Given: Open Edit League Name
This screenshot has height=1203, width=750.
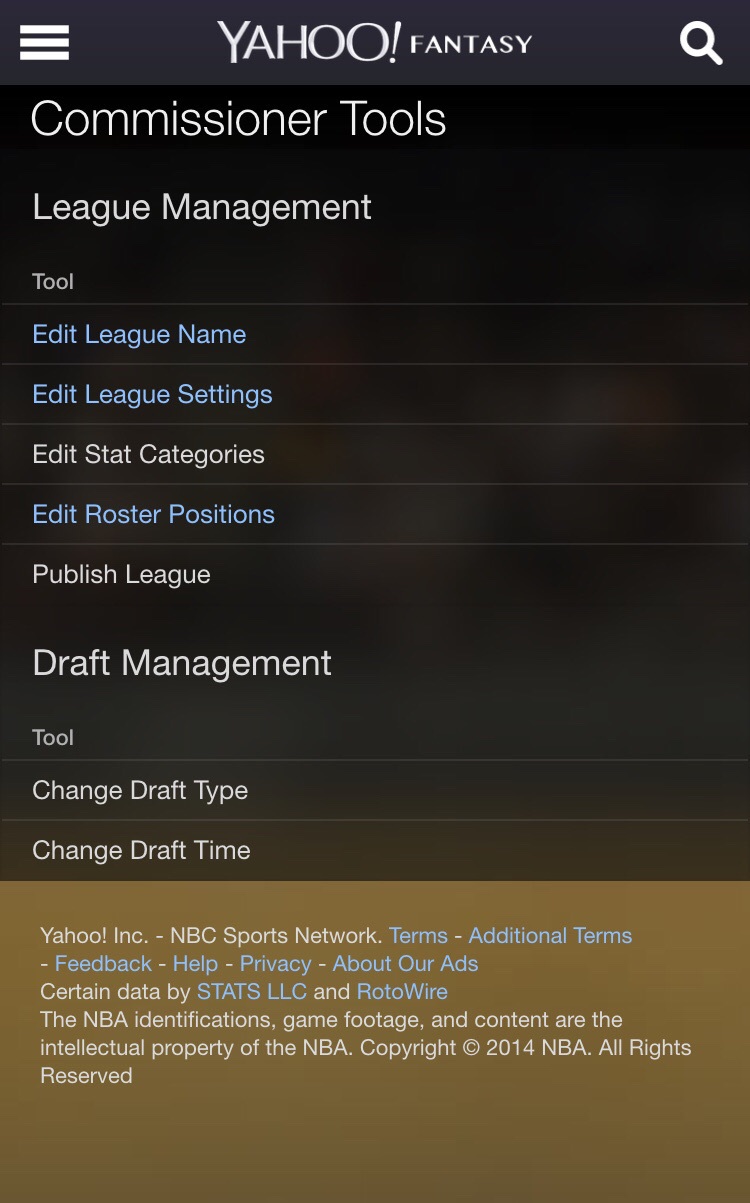Looking at the screenshot, I should point(139,334).
